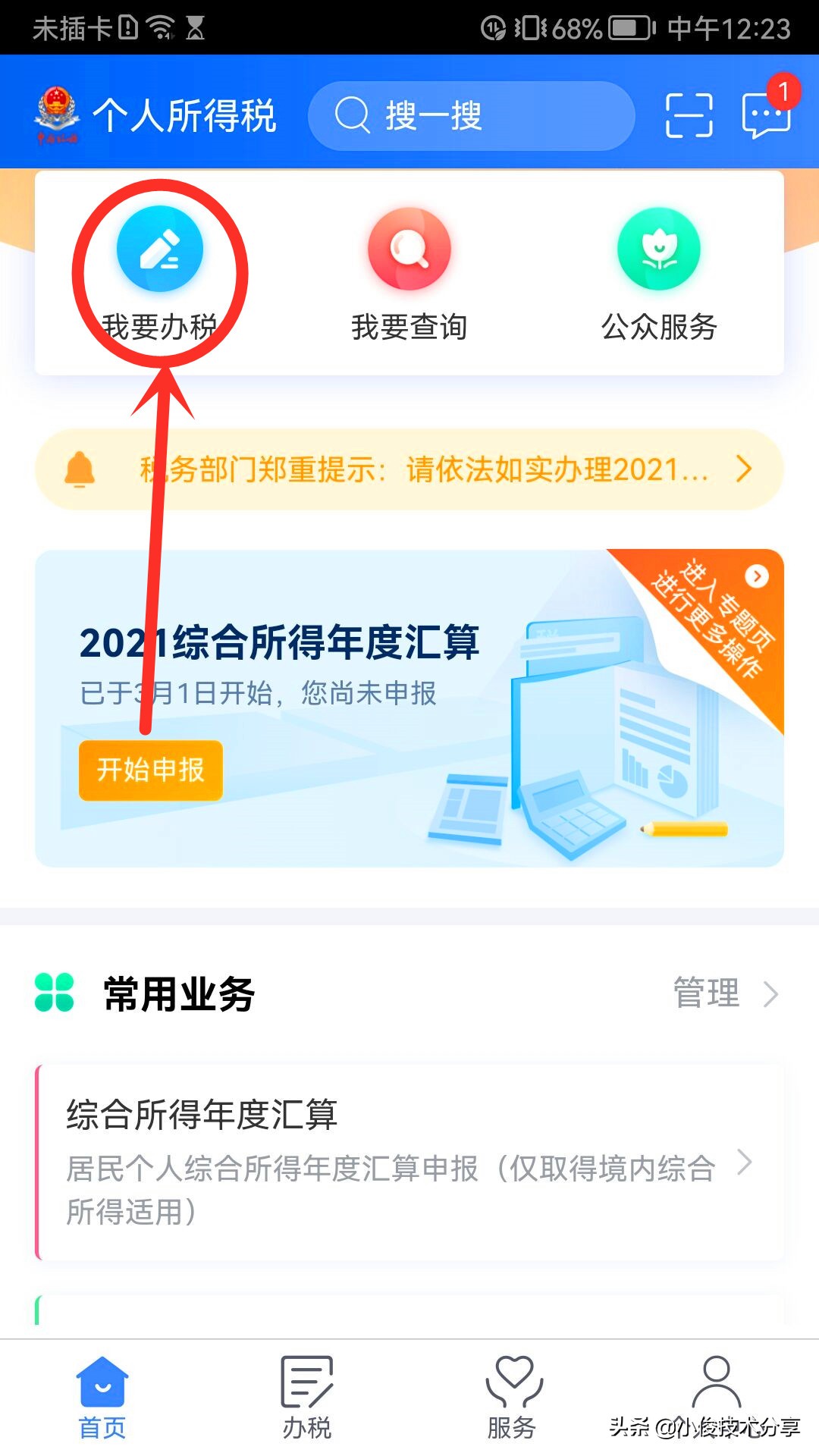
Task: Tap the 公众服务 flower icon
Action: pos(658,250)
